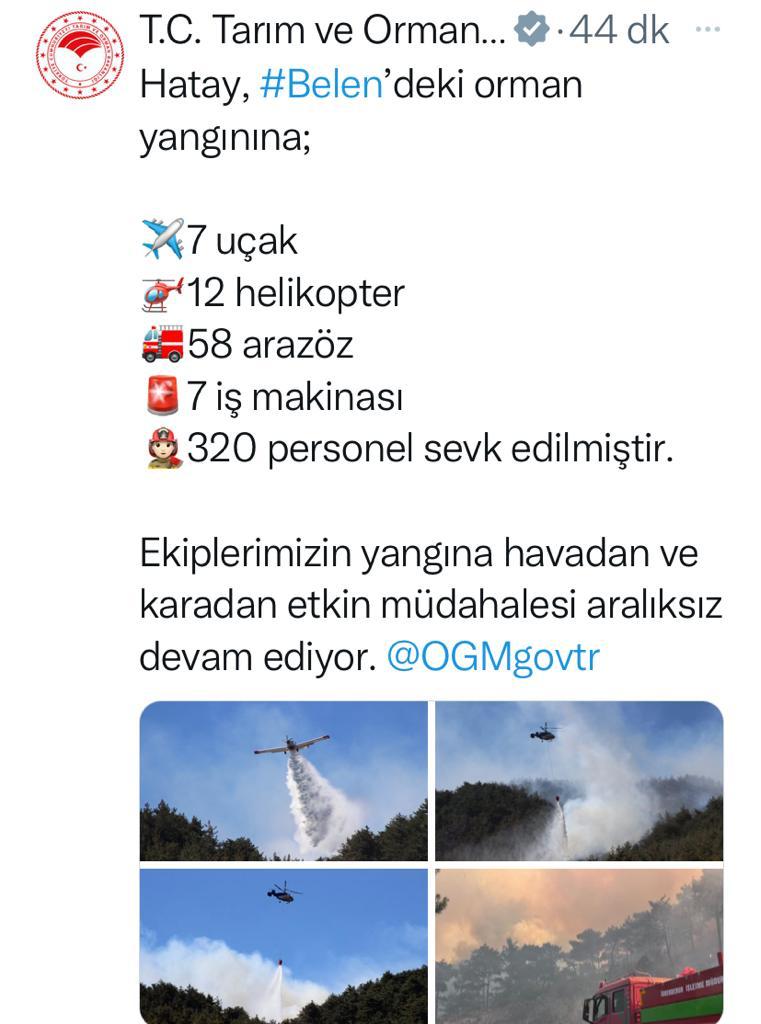Open the photo with the red fire truck
The width and height of the screenshot is (761, 1024).
pyautogui.click(x=578, y=945)
